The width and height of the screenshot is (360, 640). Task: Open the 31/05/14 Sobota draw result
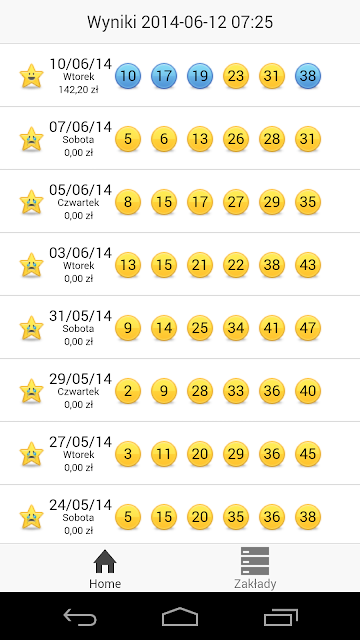pos(180,327)
